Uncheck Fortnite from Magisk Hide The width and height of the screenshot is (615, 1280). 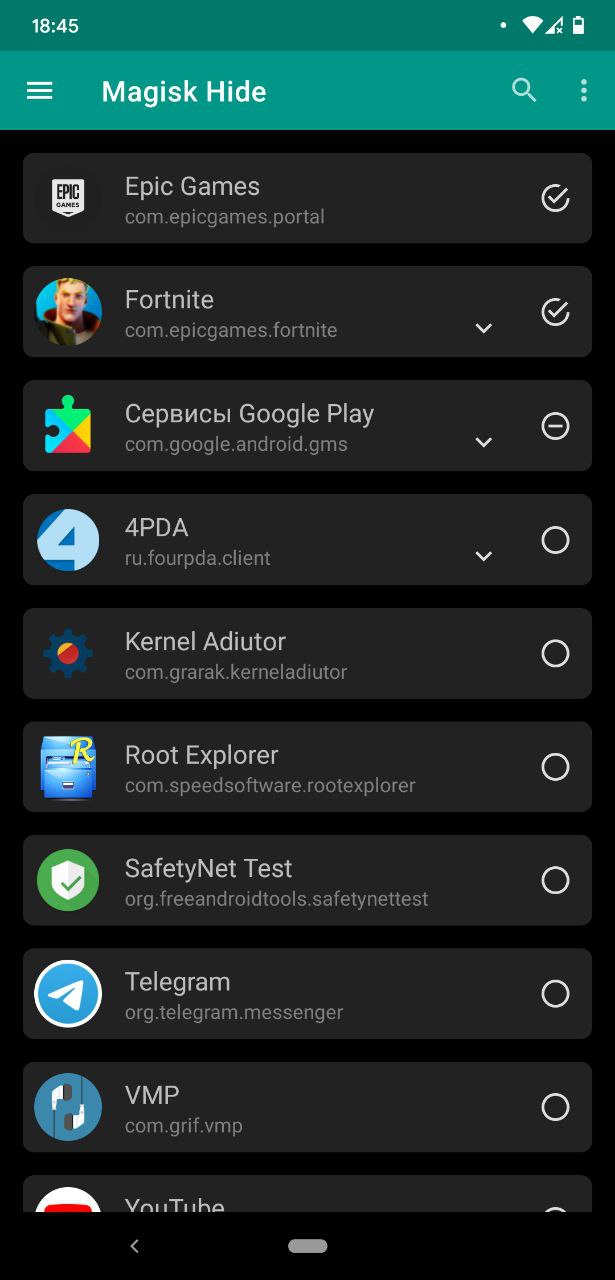555,312
